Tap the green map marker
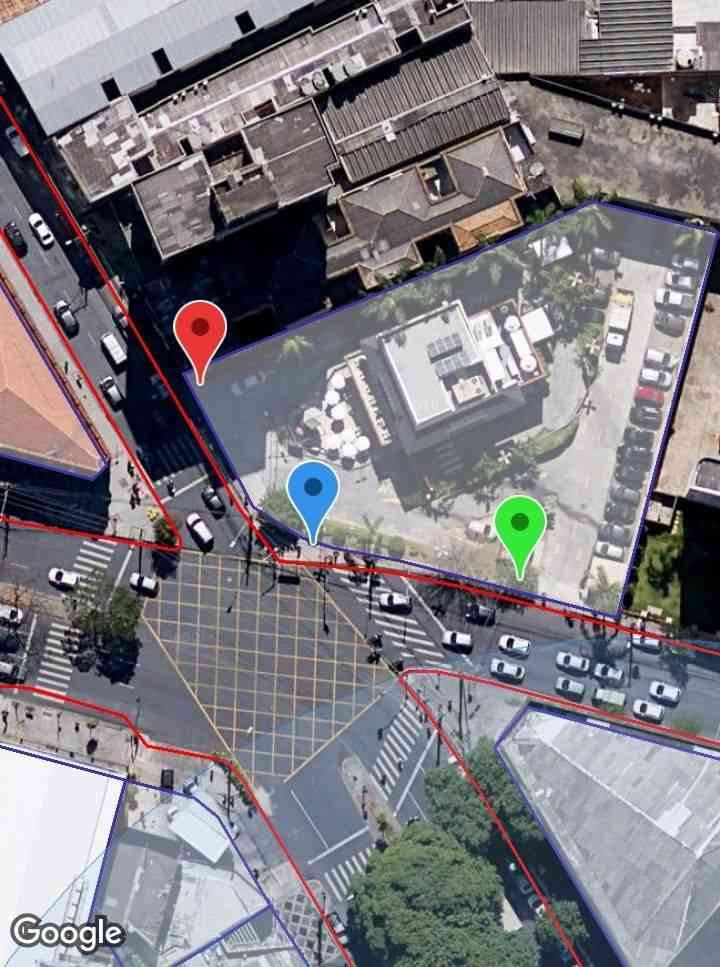This screenshot has height=967, width=720. 520,525
